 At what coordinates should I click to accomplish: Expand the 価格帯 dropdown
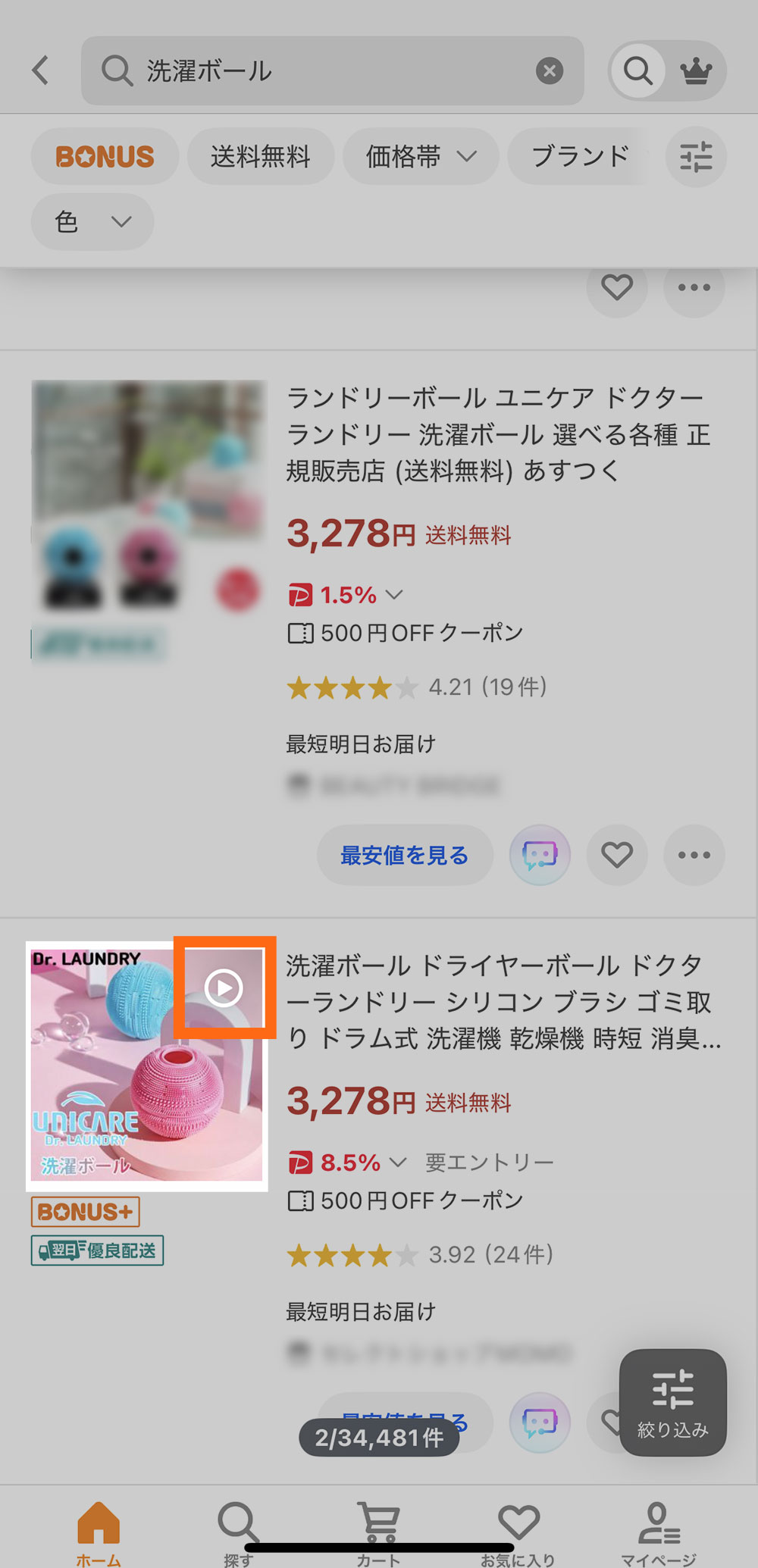pyautogui.click(x=421, y=157)
